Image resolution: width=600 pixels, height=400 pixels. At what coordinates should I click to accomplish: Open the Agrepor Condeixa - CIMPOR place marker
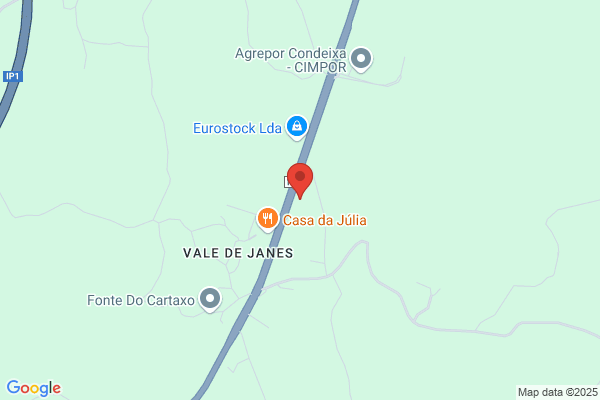[x=361, y=59]
